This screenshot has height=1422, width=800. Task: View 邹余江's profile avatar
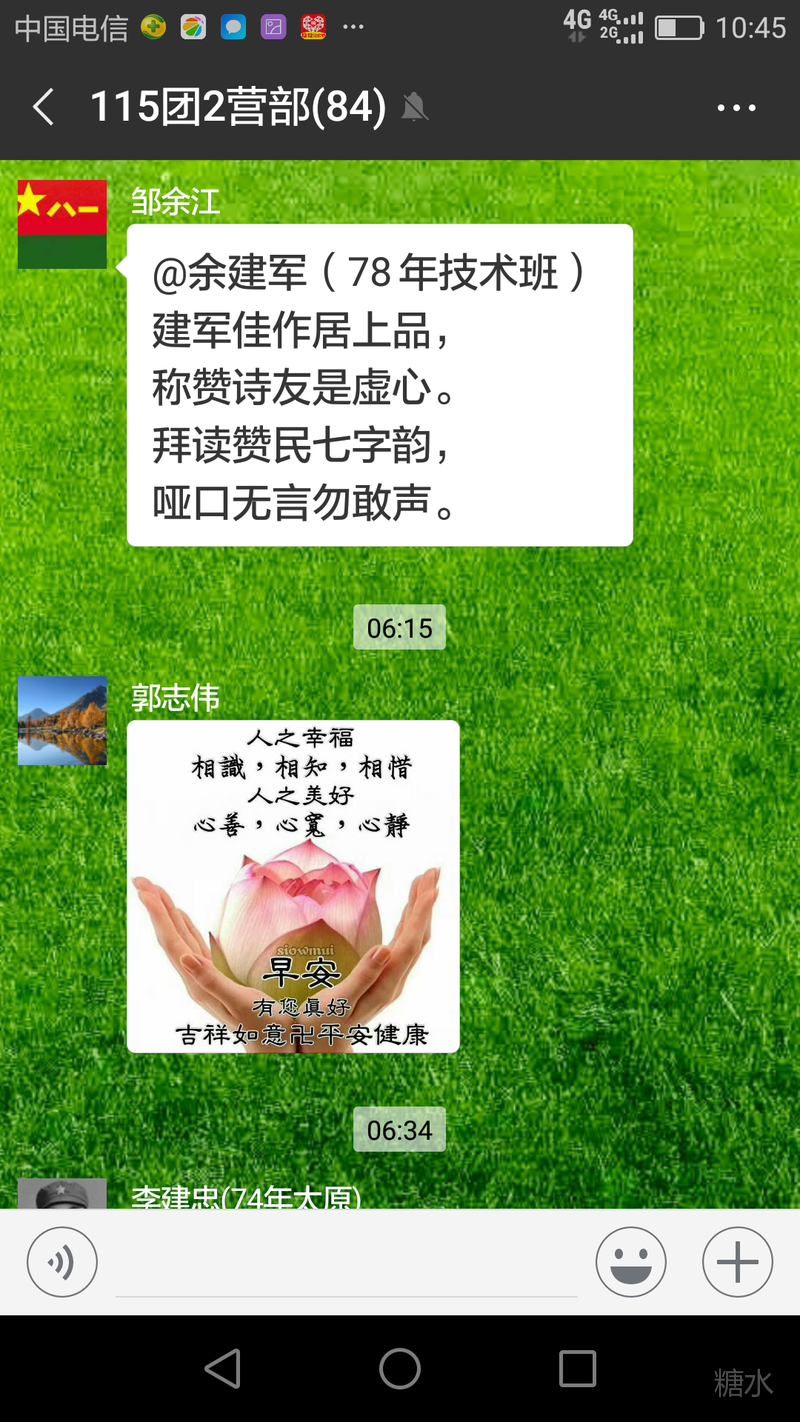[62, 225]
